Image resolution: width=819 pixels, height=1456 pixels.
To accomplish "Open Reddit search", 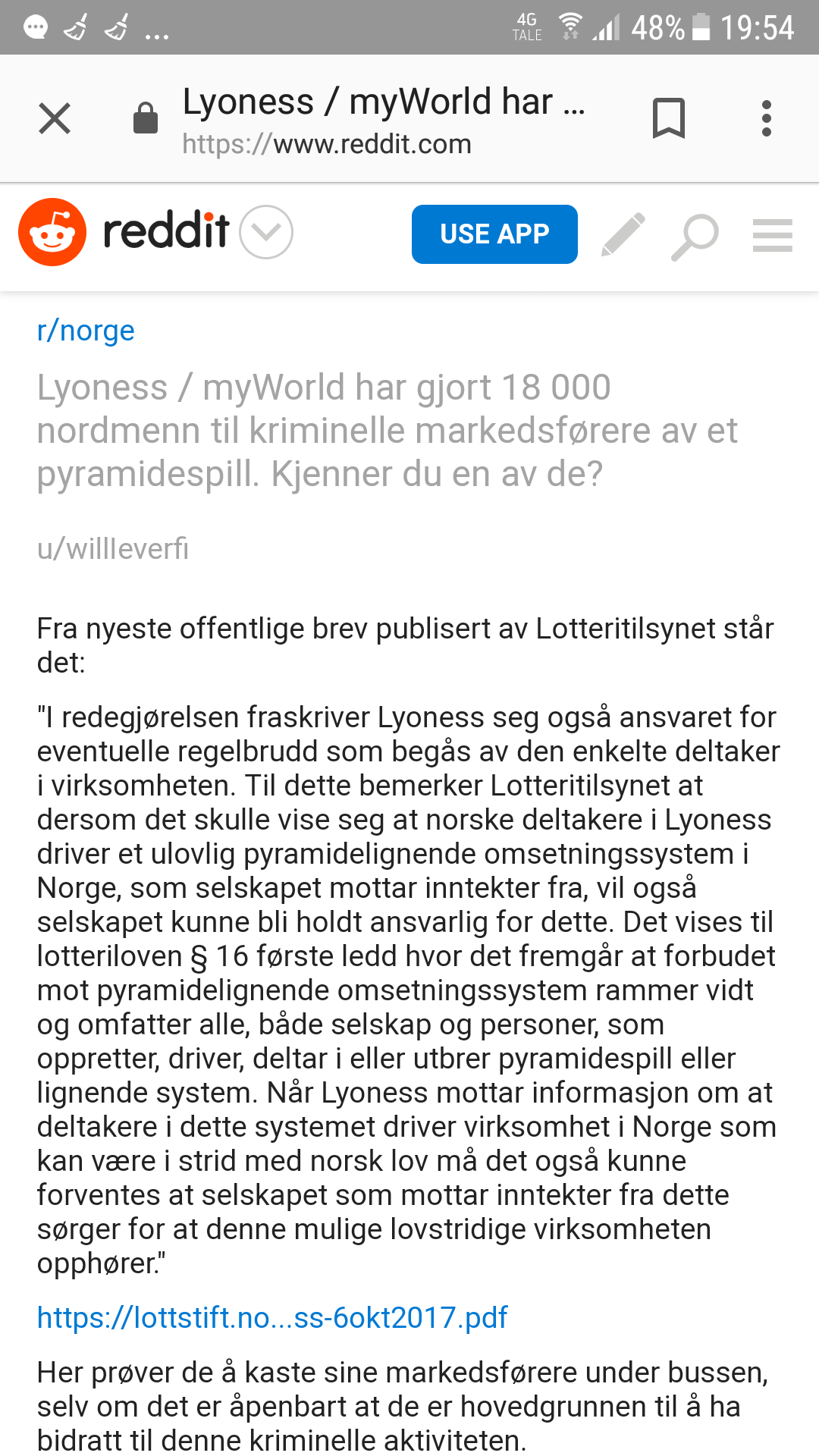I will coord(695,237).
